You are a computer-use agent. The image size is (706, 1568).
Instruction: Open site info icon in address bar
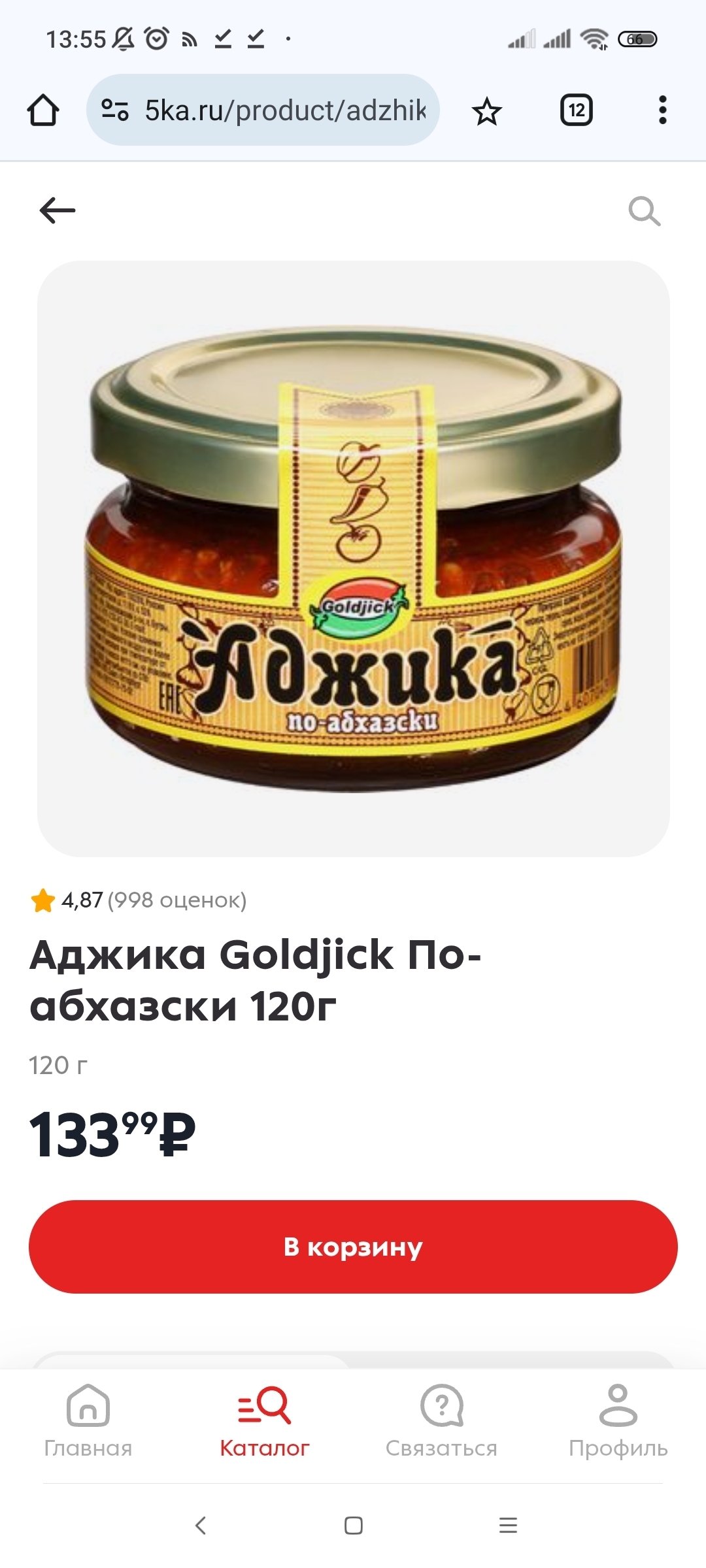114,110
